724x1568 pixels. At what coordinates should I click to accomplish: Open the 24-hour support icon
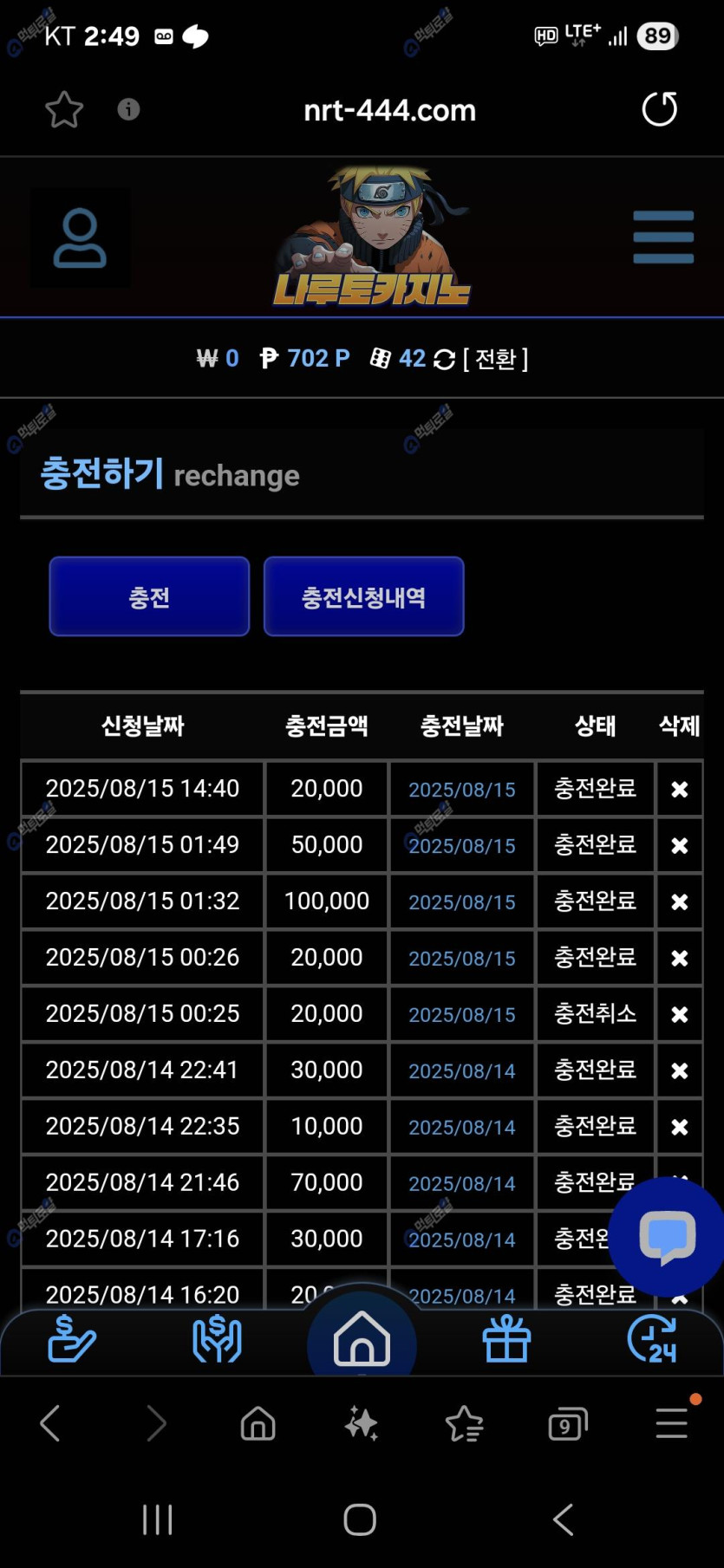[652, 1339]
